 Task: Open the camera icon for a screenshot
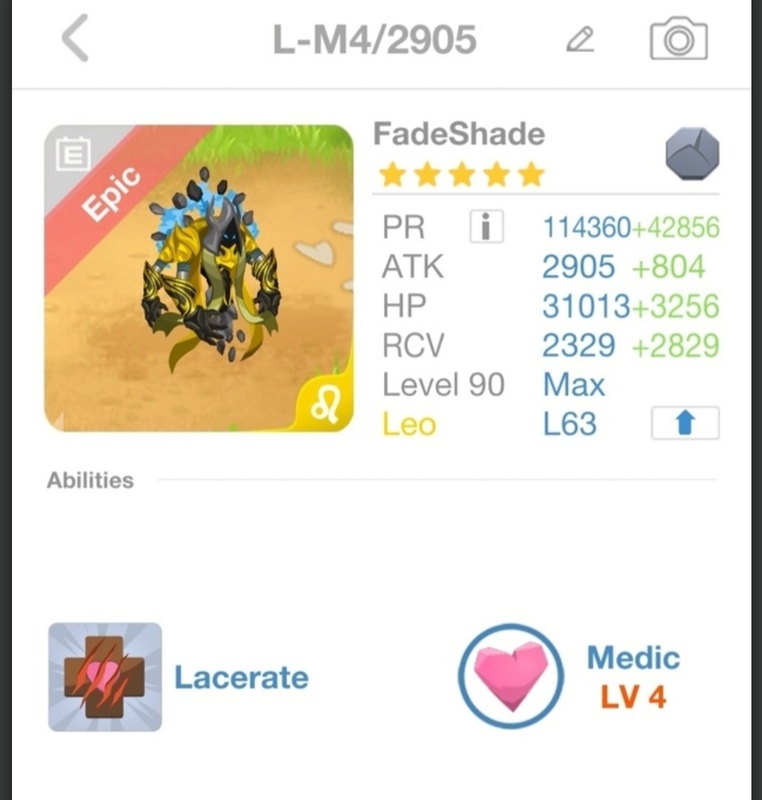pyautogui.click(x=678, y=40)
